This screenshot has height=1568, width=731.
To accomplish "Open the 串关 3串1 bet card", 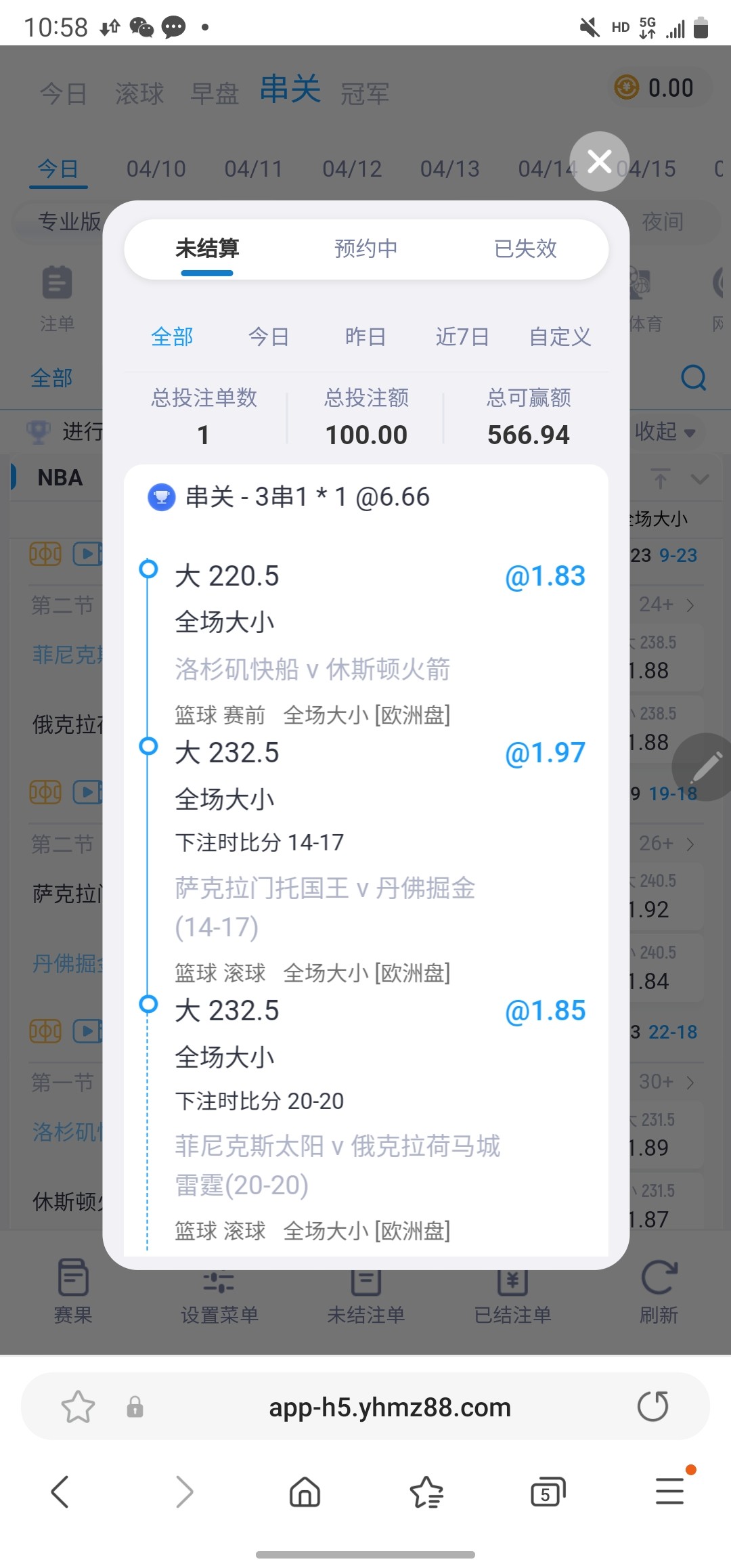I will (x=308, y=497).
